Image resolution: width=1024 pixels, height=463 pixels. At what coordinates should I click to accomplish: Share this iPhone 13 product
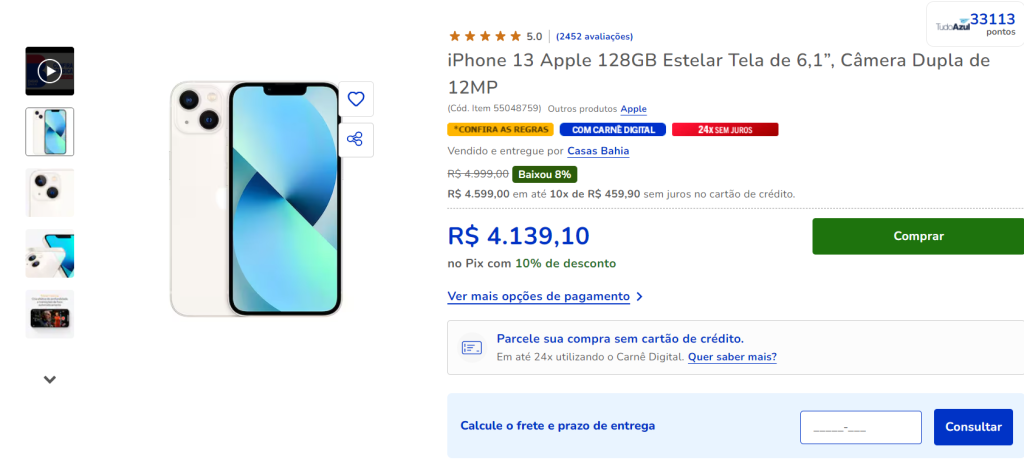(355, 139)
